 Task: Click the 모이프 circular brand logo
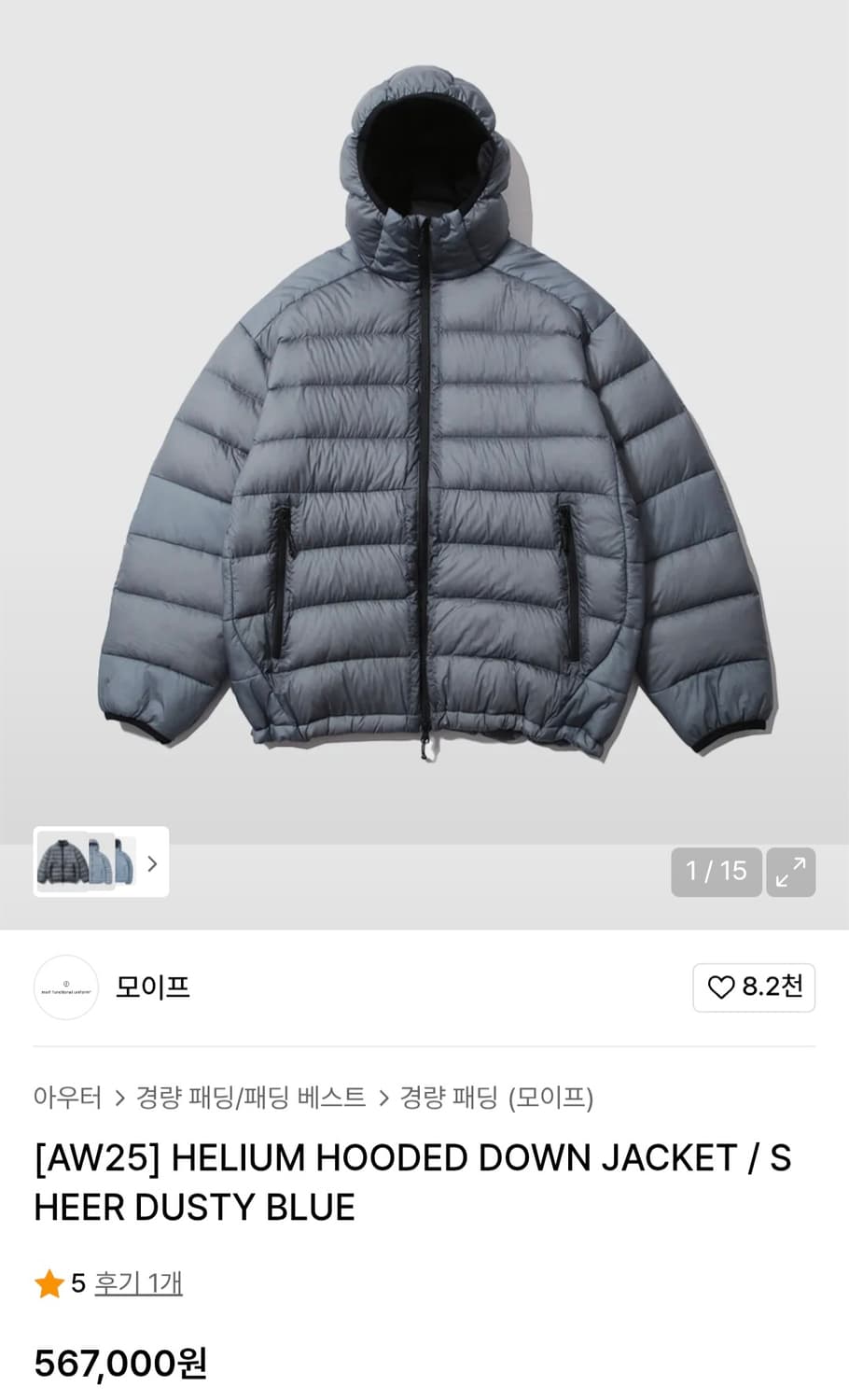click(65, 987)
